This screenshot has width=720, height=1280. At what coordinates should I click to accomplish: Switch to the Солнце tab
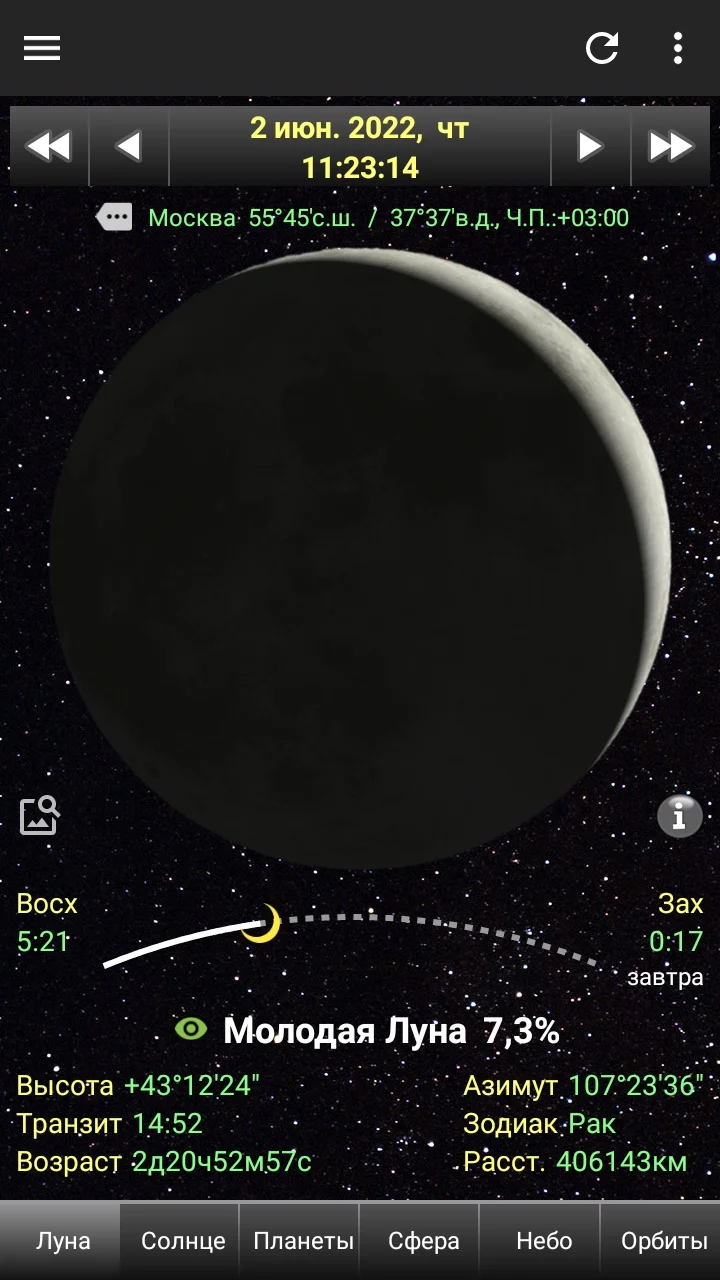(183, 1240)
